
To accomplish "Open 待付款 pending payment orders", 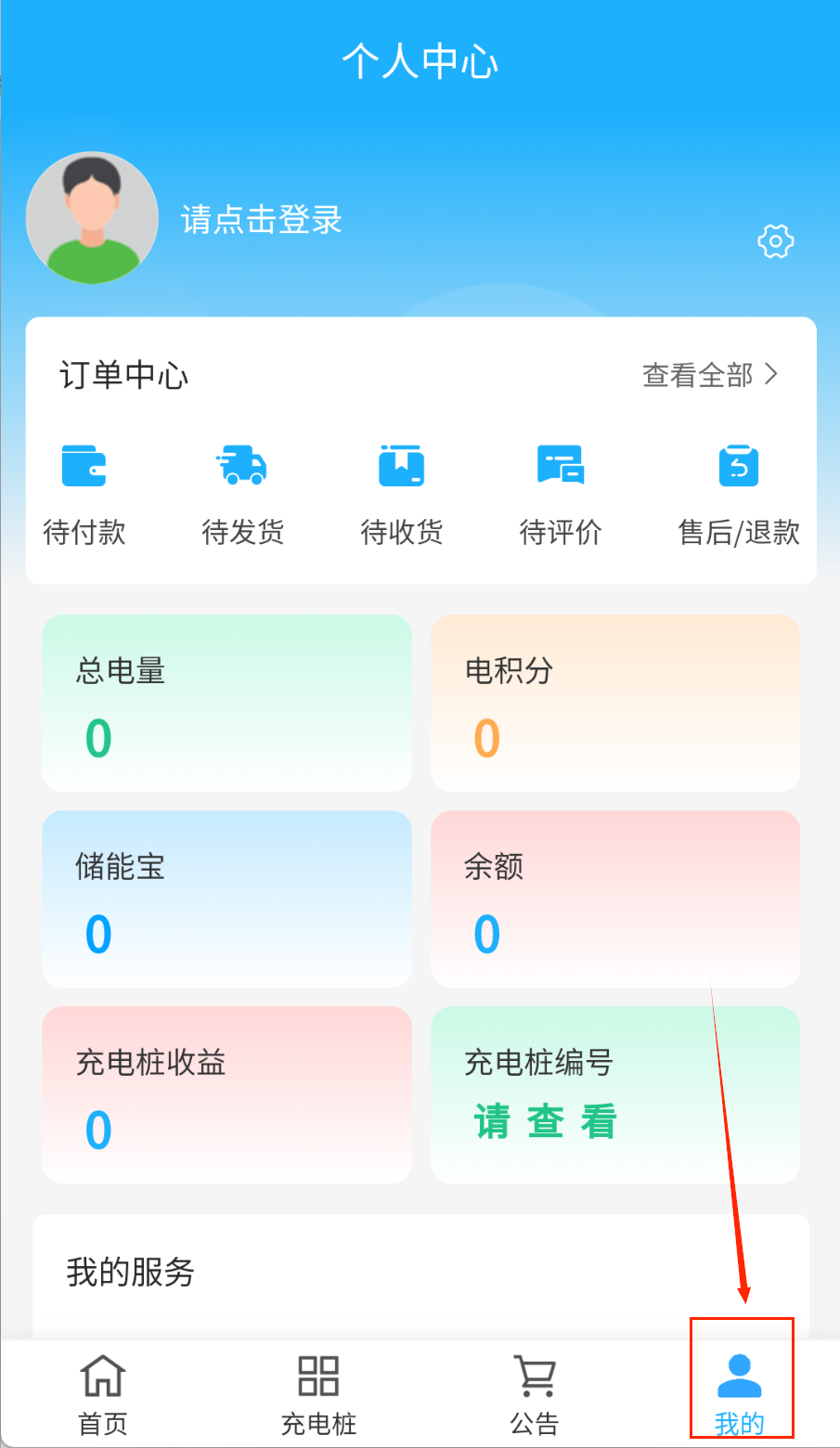I will pyautogui.click(x=84, y=492).
